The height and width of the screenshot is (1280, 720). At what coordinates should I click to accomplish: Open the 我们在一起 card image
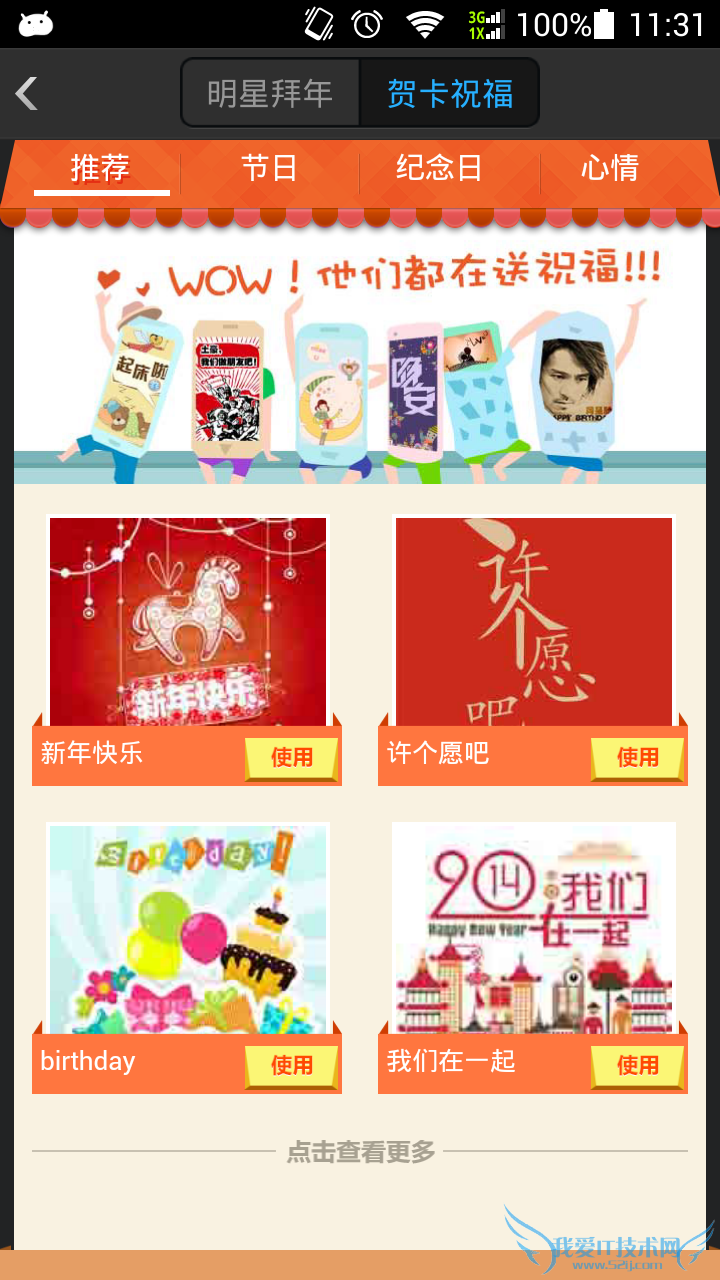tap(534, 929)
